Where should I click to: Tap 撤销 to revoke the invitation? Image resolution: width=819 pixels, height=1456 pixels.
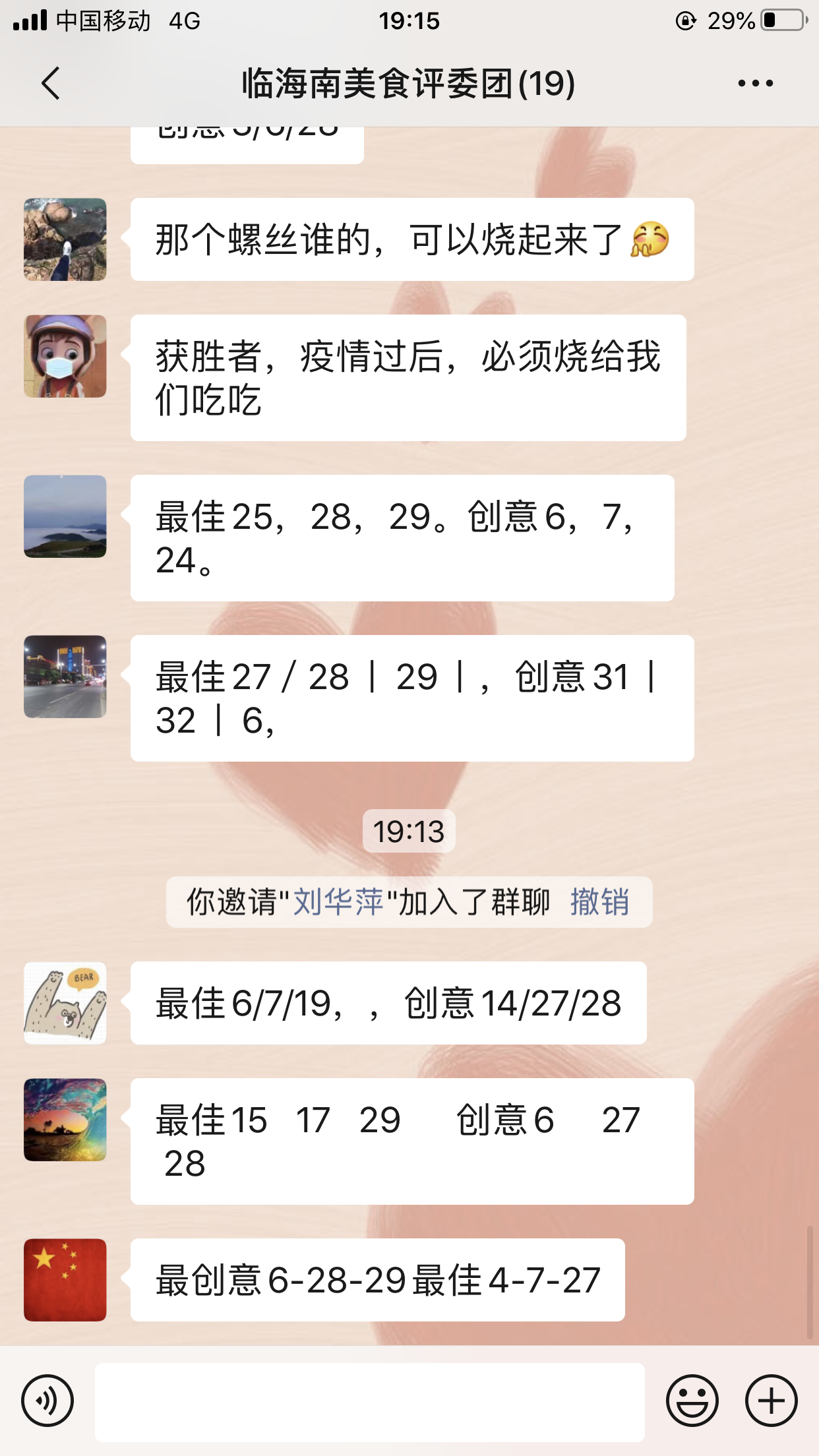[599, 901]
